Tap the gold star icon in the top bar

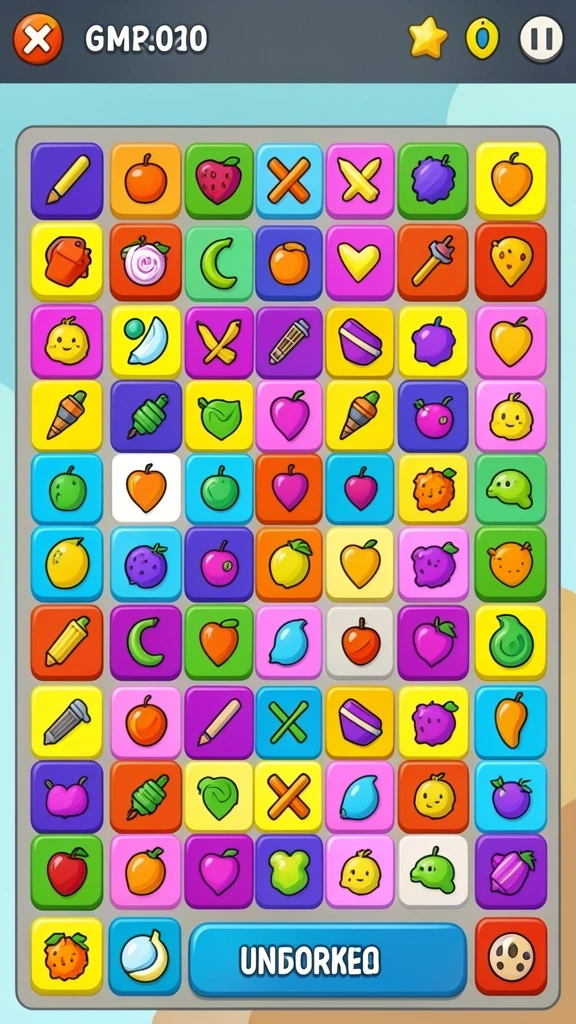(428, 38)
